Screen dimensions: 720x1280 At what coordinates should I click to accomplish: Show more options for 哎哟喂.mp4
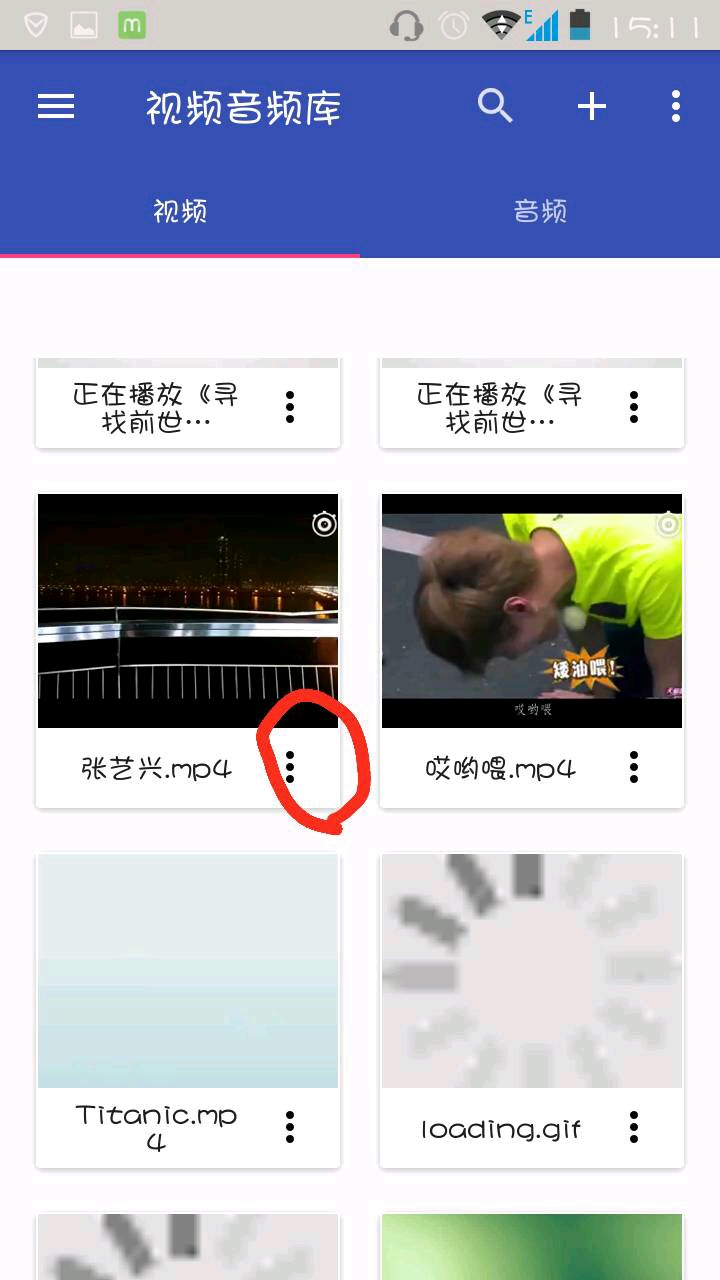coord(634,767)
